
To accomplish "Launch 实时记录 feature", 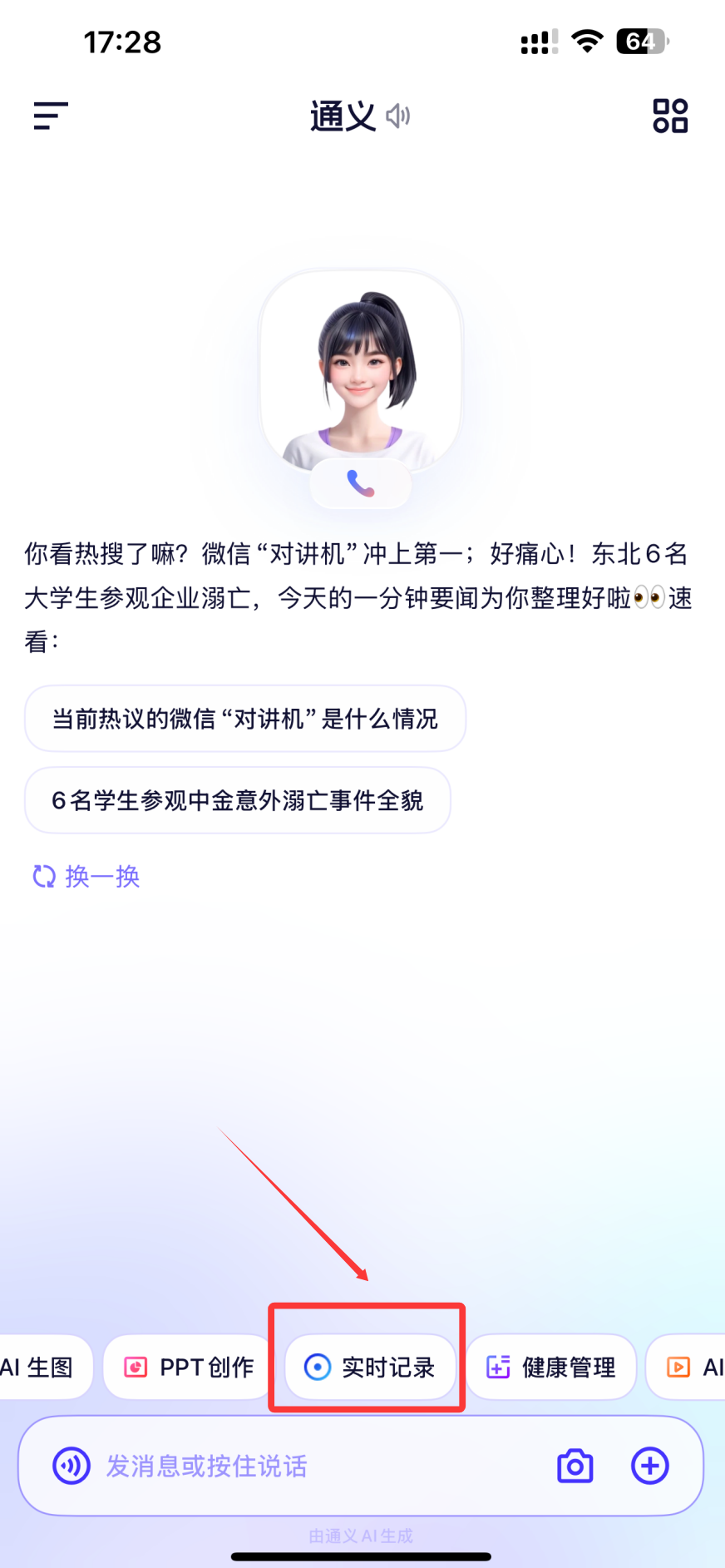I will 370,1367.
